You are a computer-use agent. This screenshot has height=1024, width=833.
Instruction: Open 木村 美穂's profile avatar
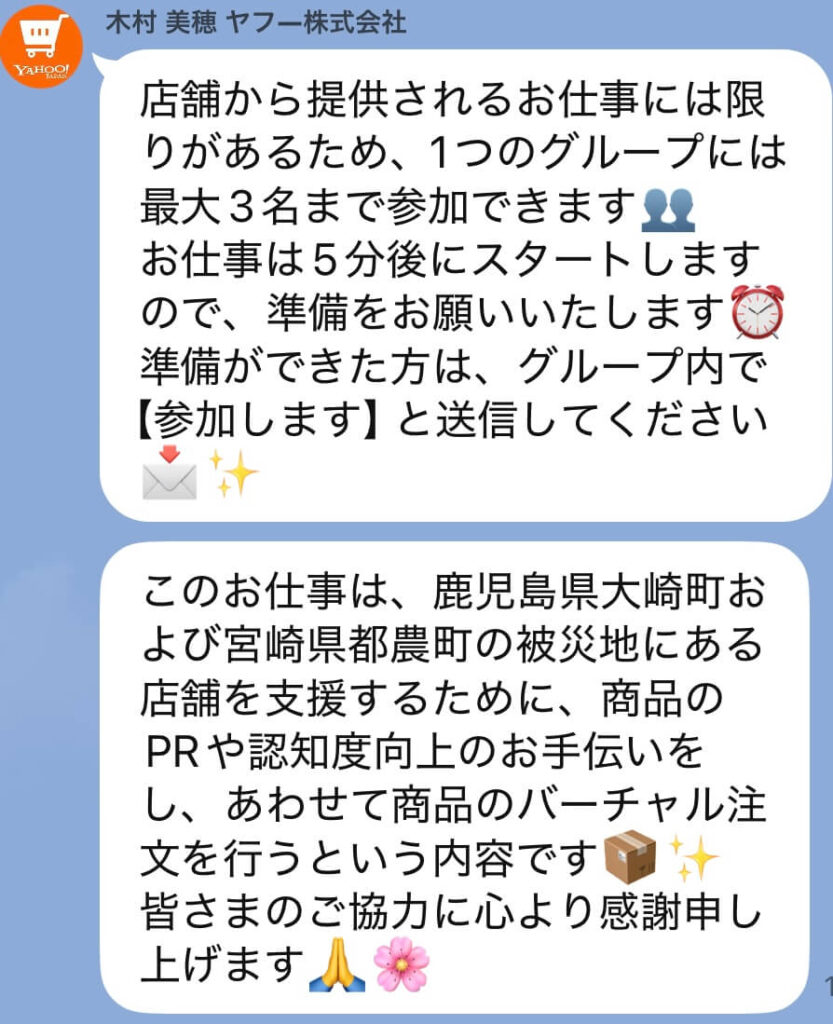coord(42,44)
